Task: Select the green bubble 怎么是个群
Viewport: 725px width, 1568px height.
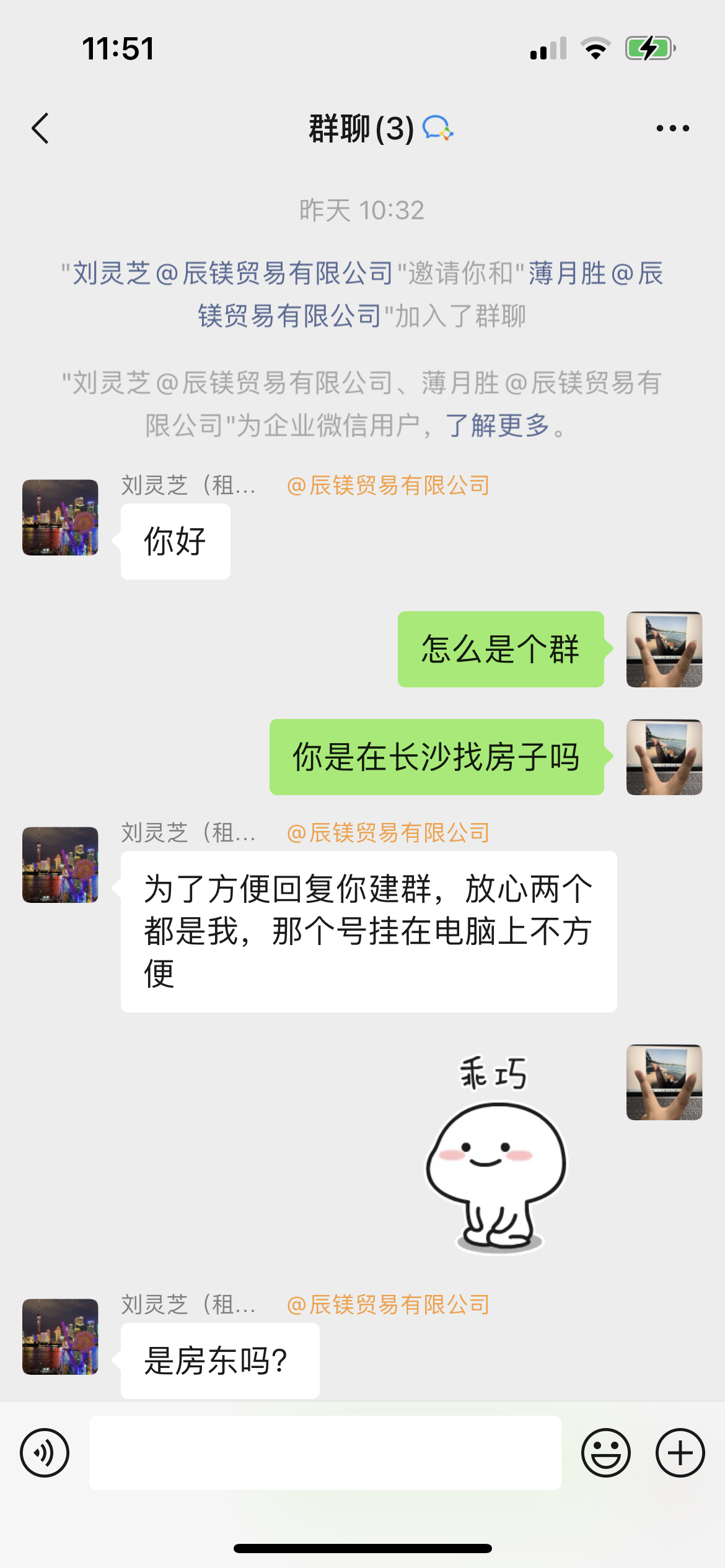Action: [501, 648]
